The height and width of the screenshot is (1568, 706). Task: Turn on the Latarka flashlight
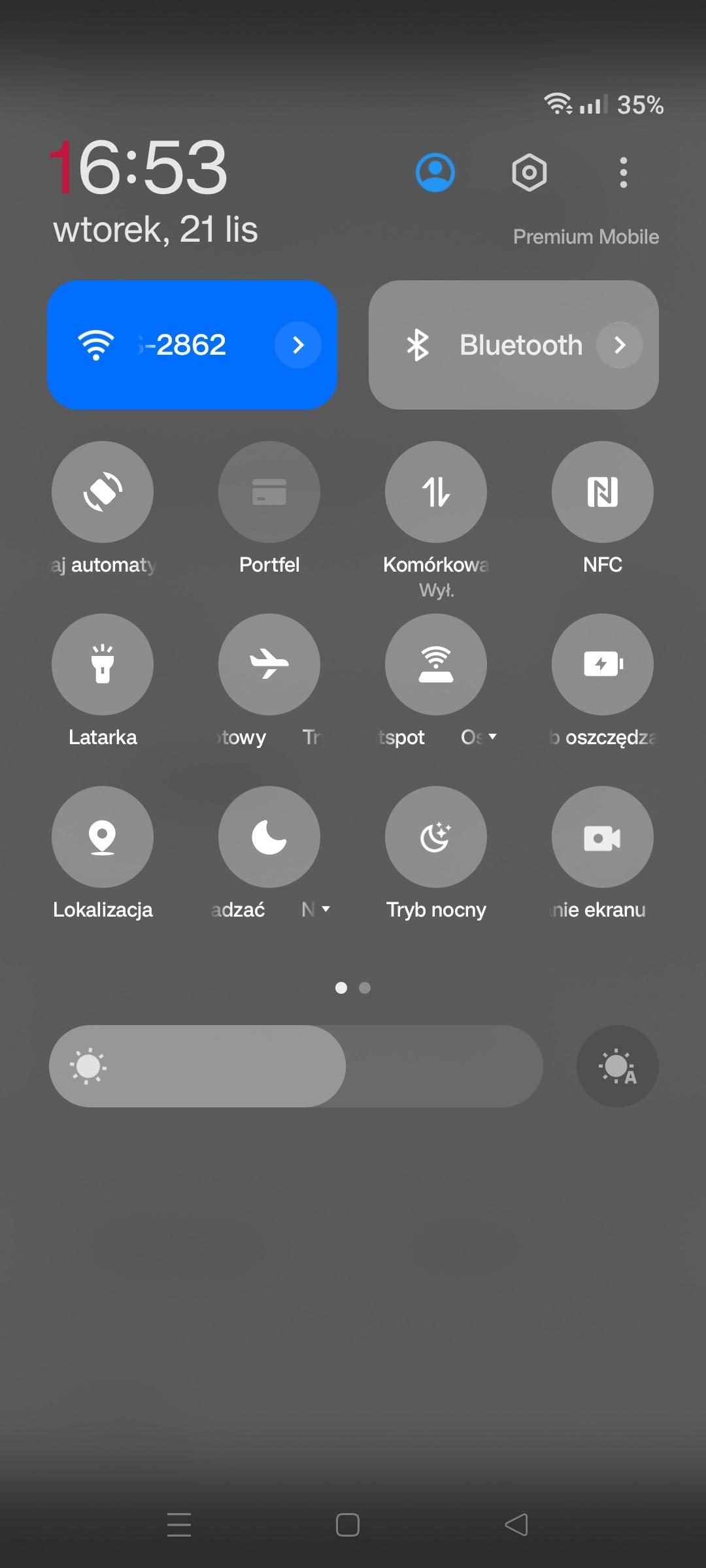[103, 664]
